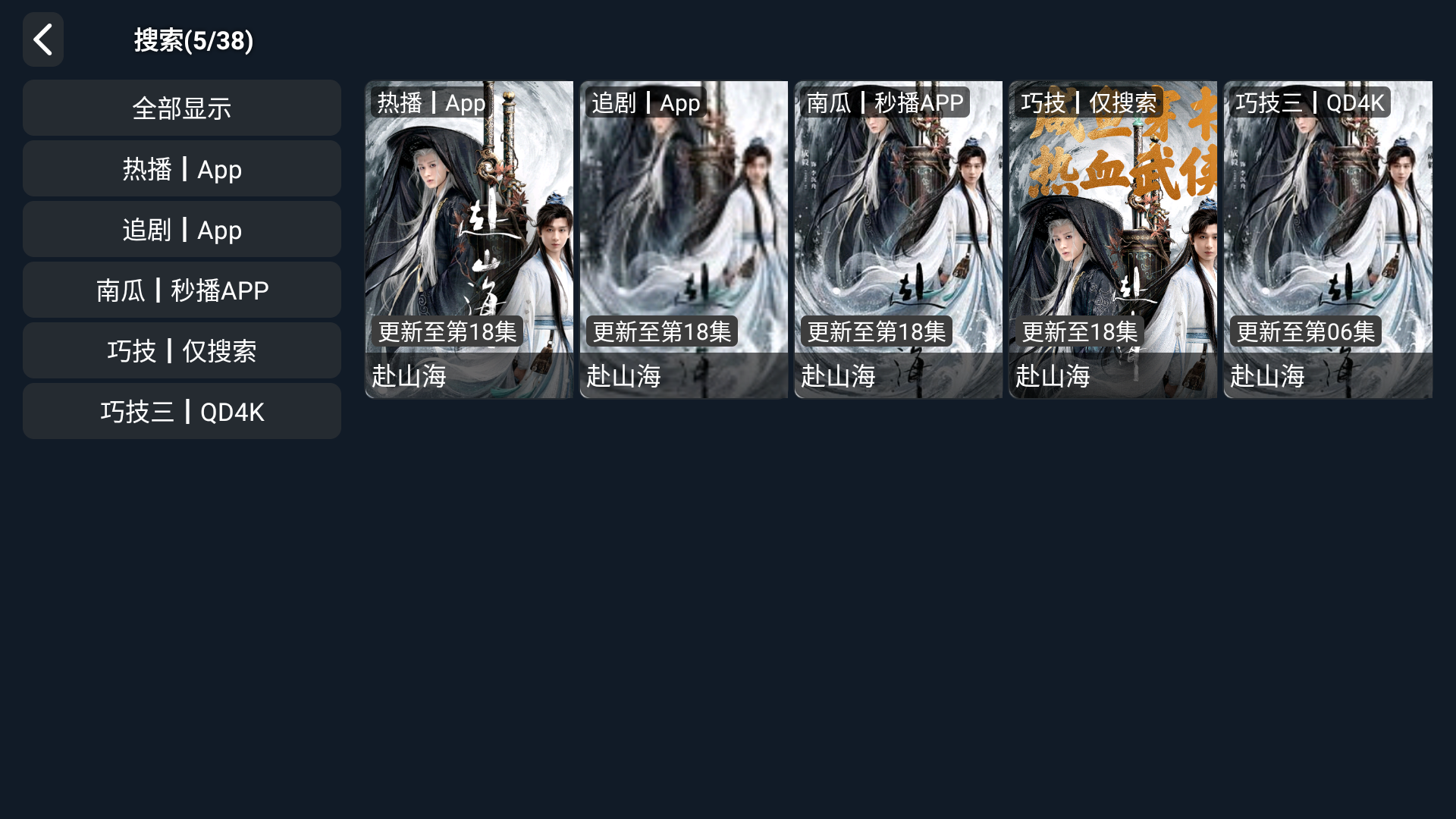Select the 全部显示 filter
Screen dimensions: 1456x819
[x=182, y=108]
